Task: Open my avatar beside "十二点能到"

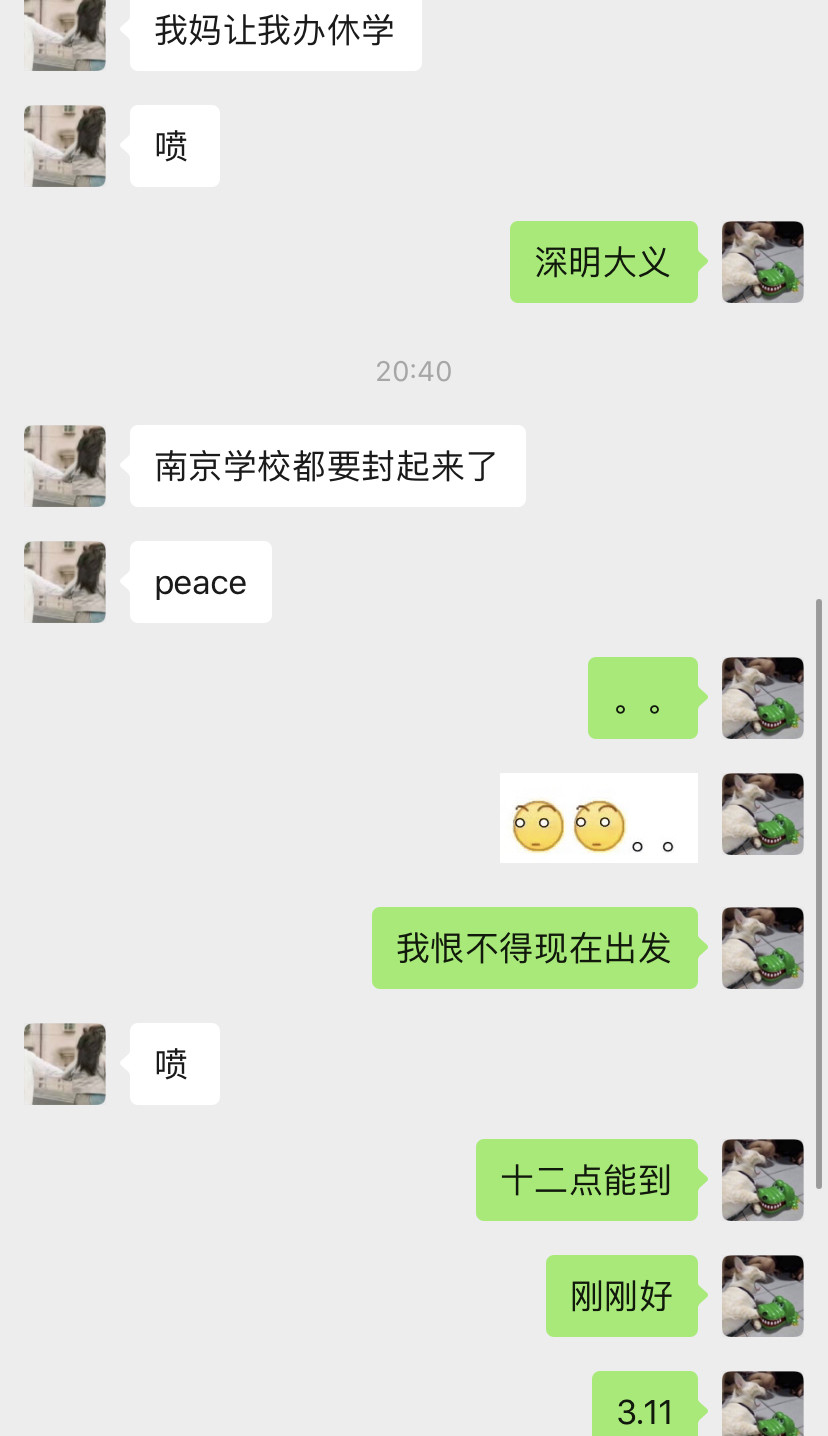Action: pos(763,1180)
